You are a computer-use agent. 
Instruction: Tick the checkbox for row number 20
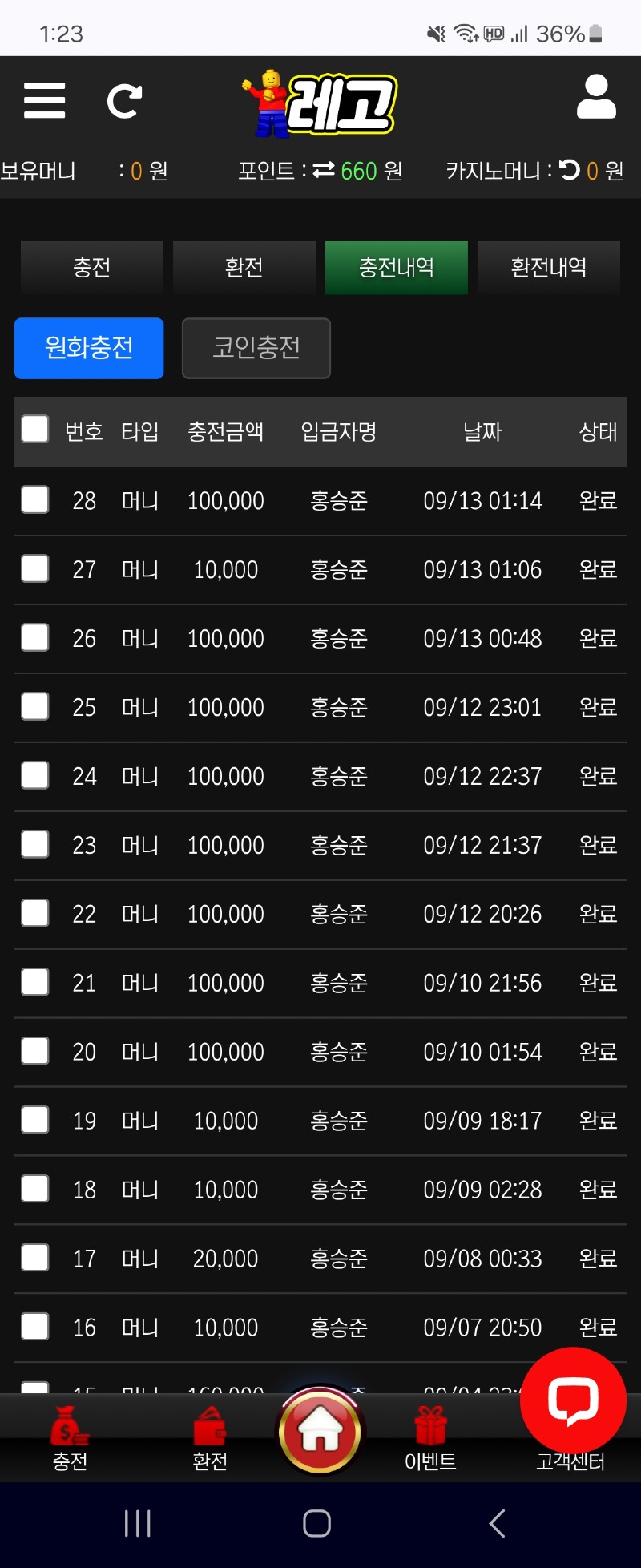click(35, 1051)
